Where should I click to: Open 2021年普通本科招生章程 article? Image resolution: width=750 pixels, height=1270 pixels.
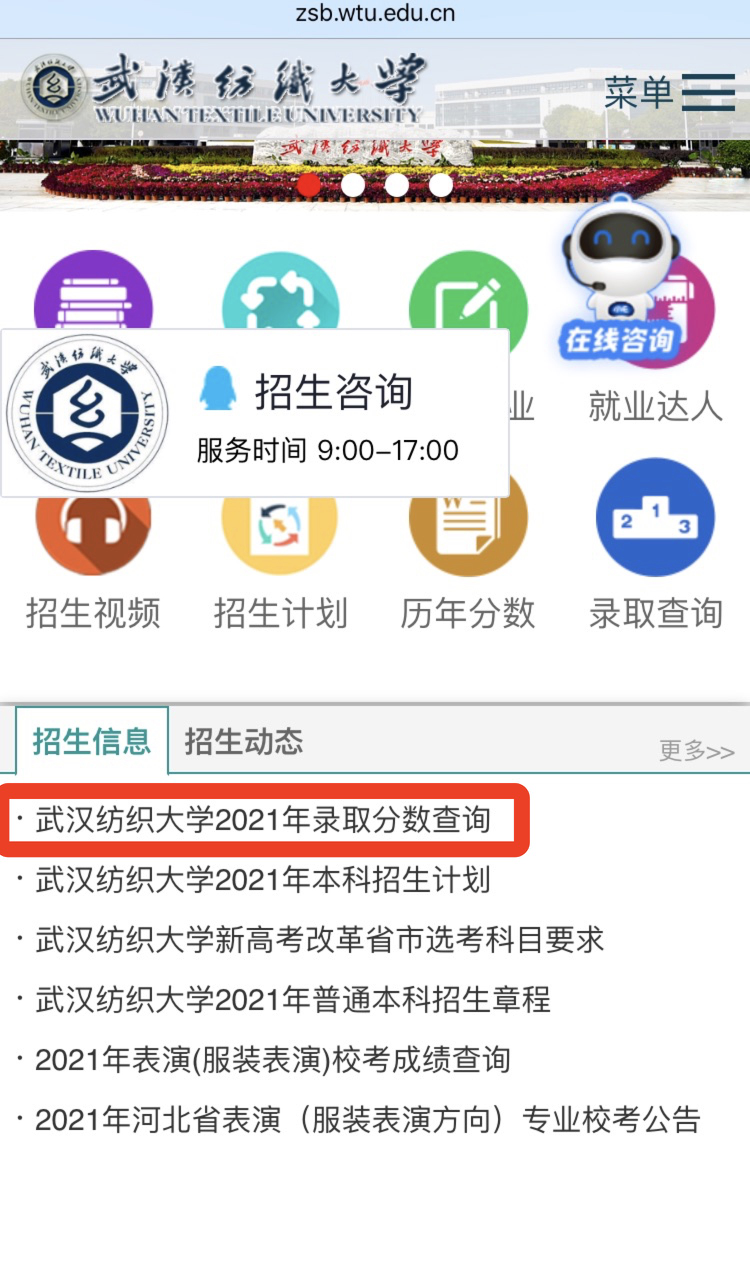pyautogui.click(x=293, y=1000)
